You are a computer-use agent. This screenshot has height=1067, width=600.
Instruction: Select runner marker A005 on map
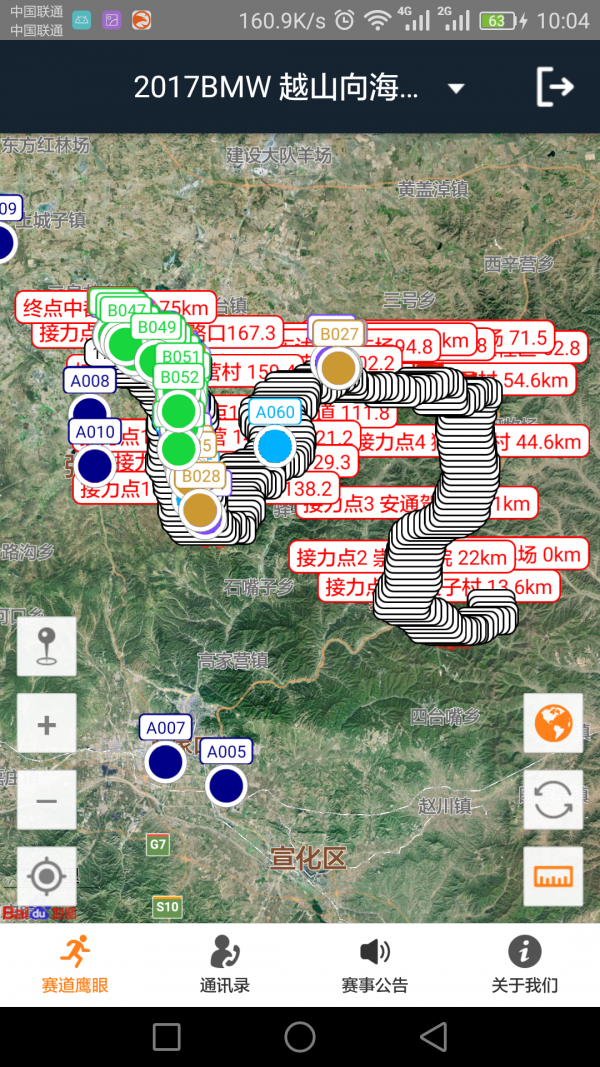click(x=226, y=785)
